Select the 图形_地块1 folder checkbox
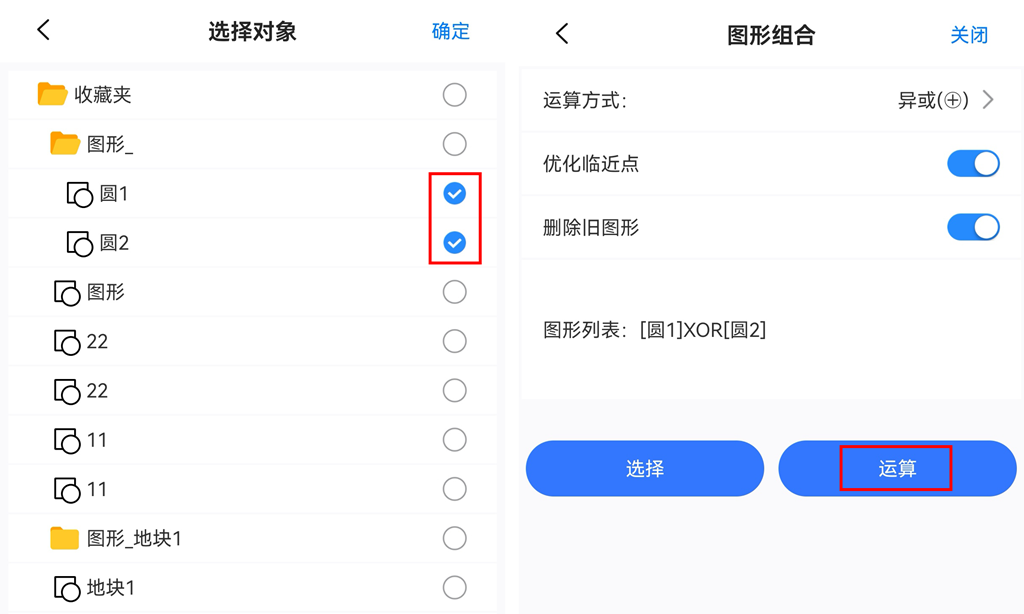 coord(454,538)
